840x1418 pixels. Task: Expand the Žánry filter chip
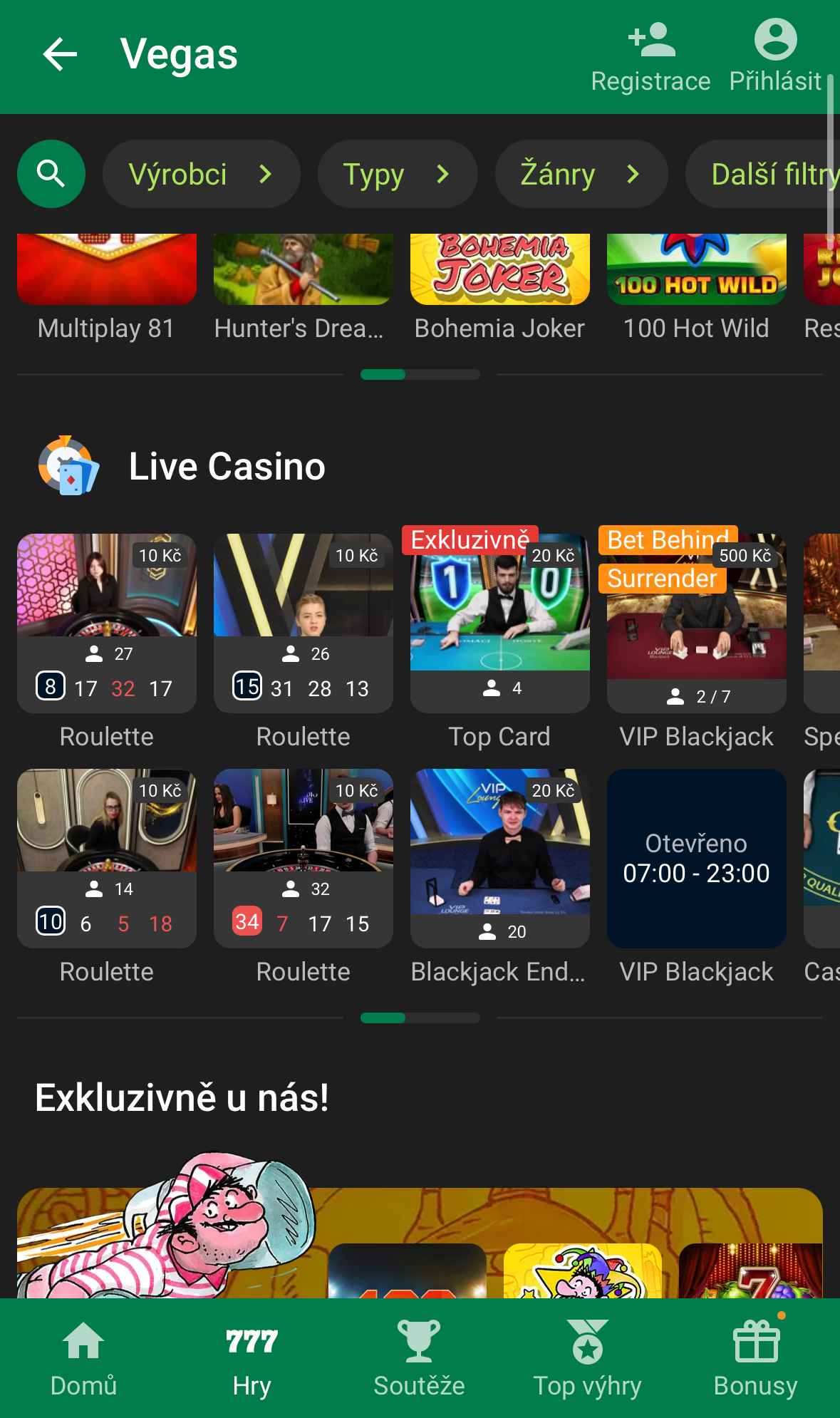tap(581, 174)
